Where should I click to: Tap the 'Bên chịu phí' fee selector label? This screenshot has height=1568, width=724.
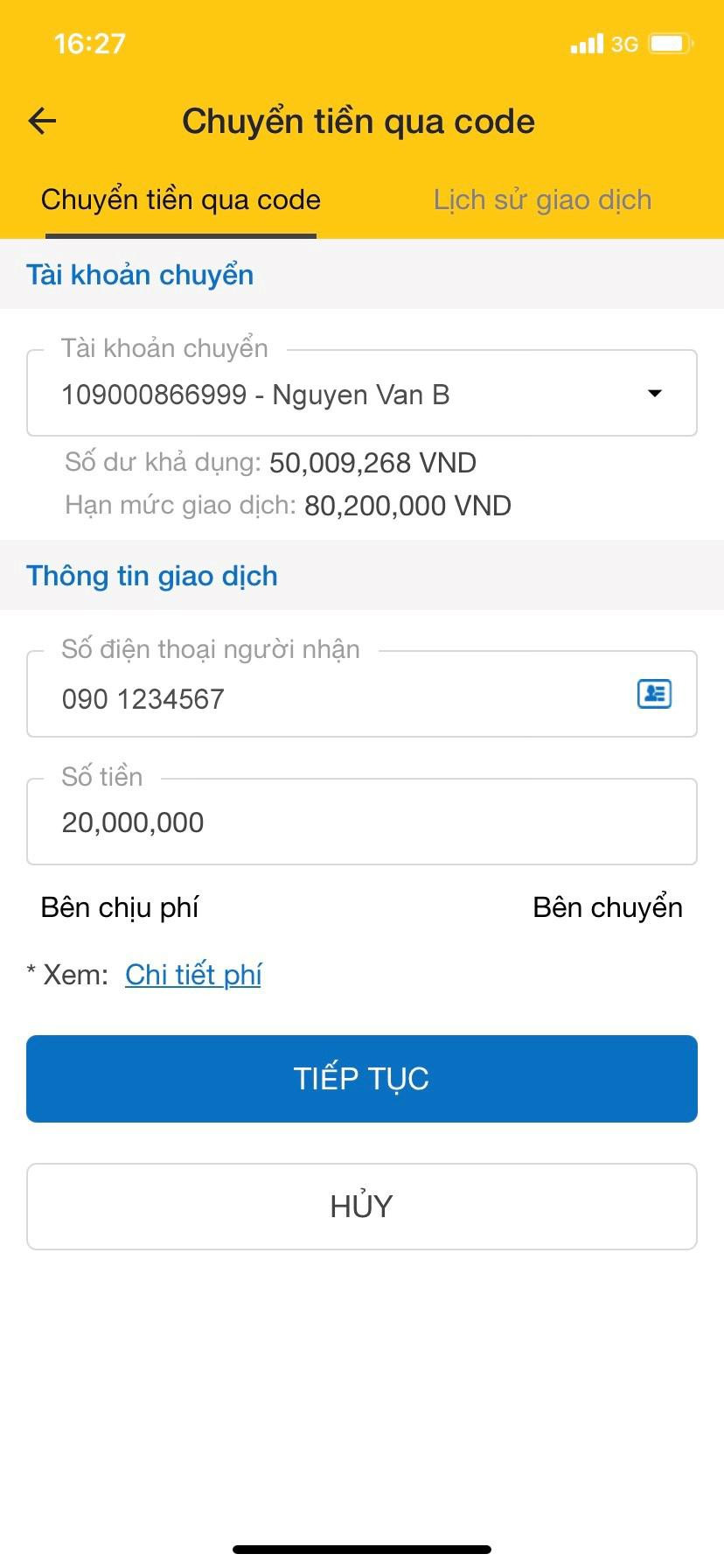[121, 907]
